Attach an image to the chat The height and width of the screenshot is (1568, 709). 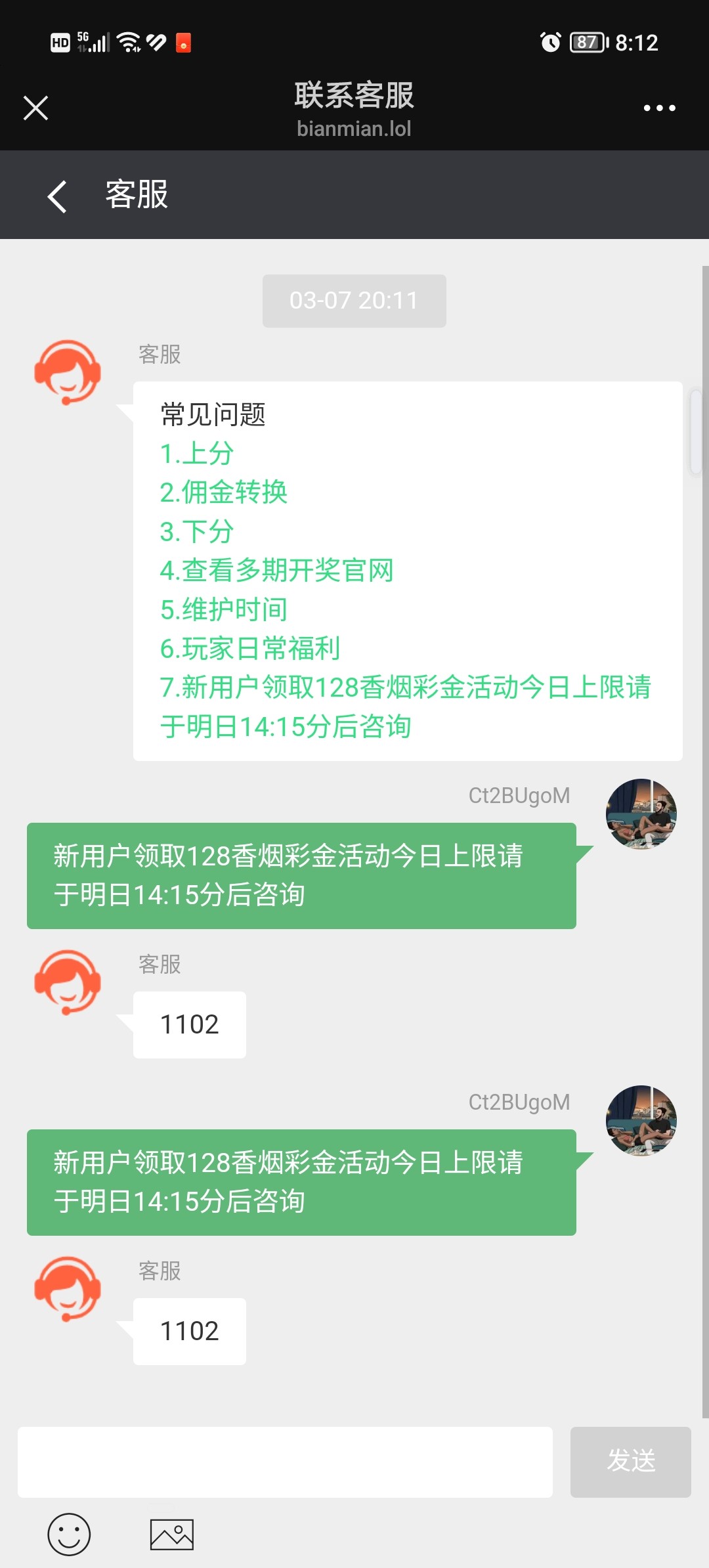click(172, 1535)
